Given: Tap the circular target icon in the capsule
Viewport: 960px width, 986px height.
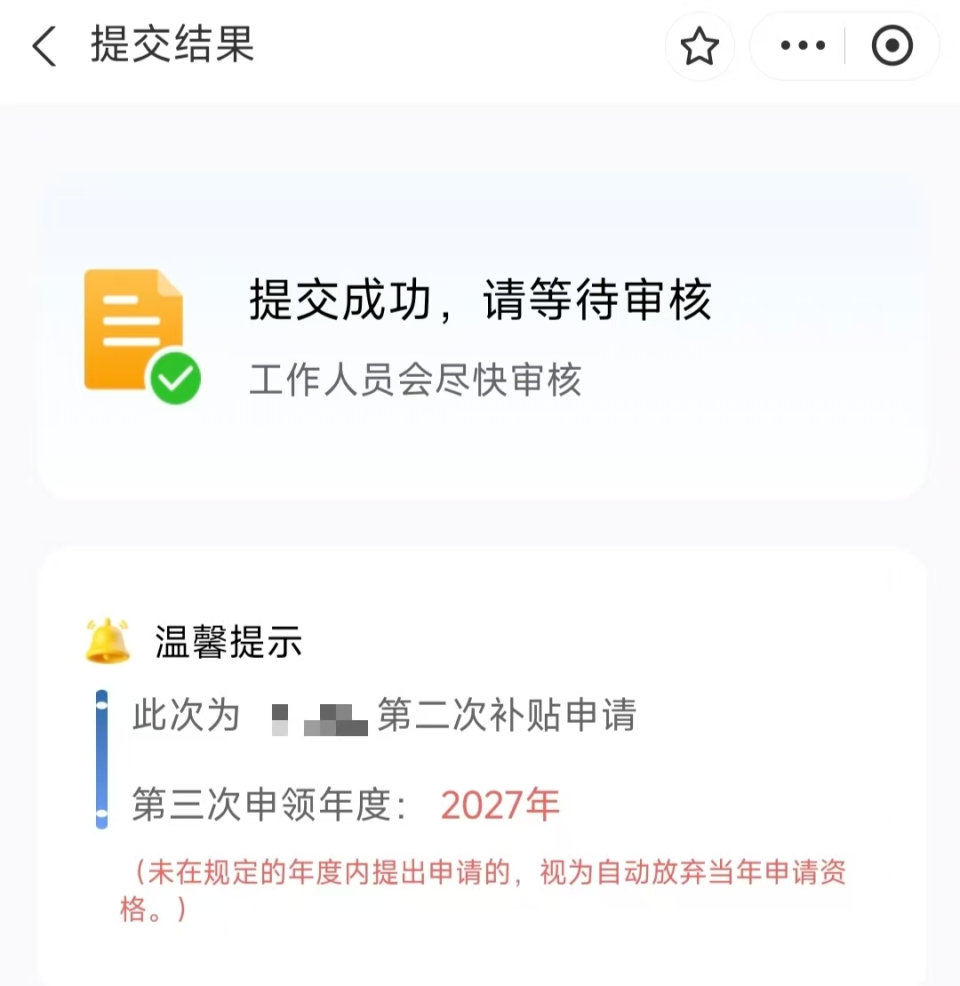Looking at the screenshot, I should (891, 45).
